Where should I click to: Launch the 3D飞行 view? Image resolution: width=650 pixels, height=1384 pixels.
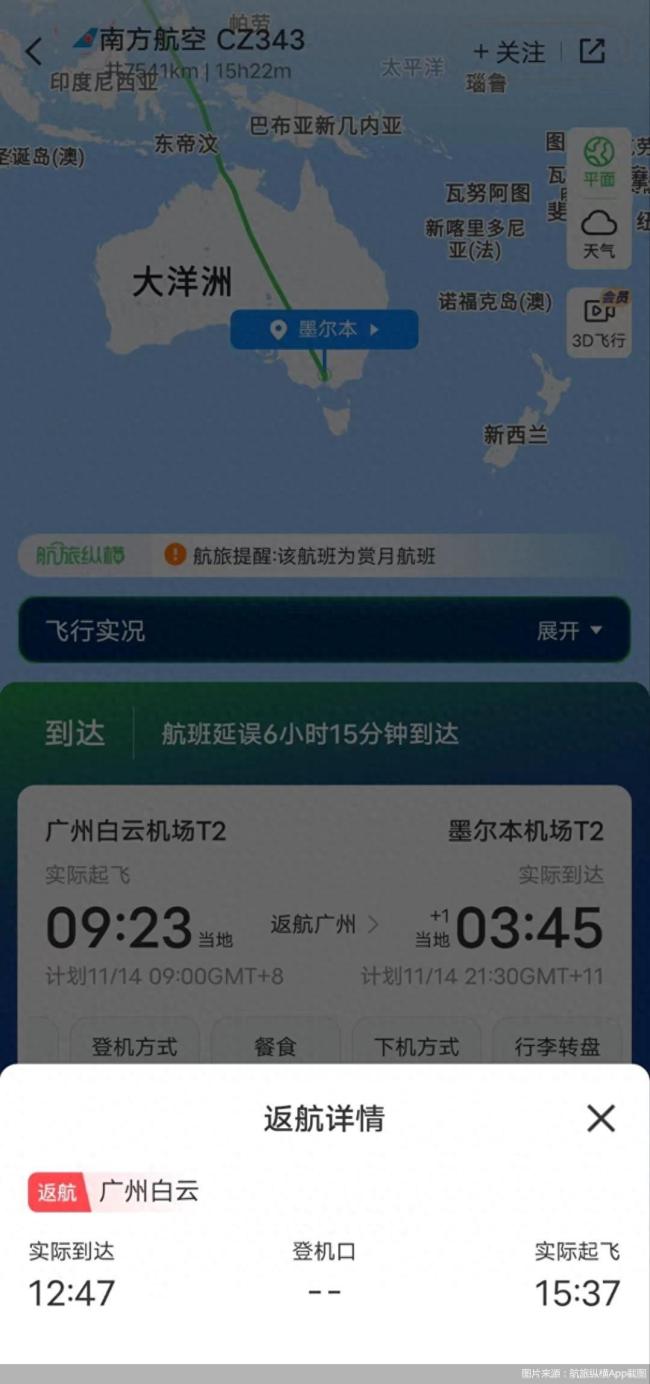point(599,321)
